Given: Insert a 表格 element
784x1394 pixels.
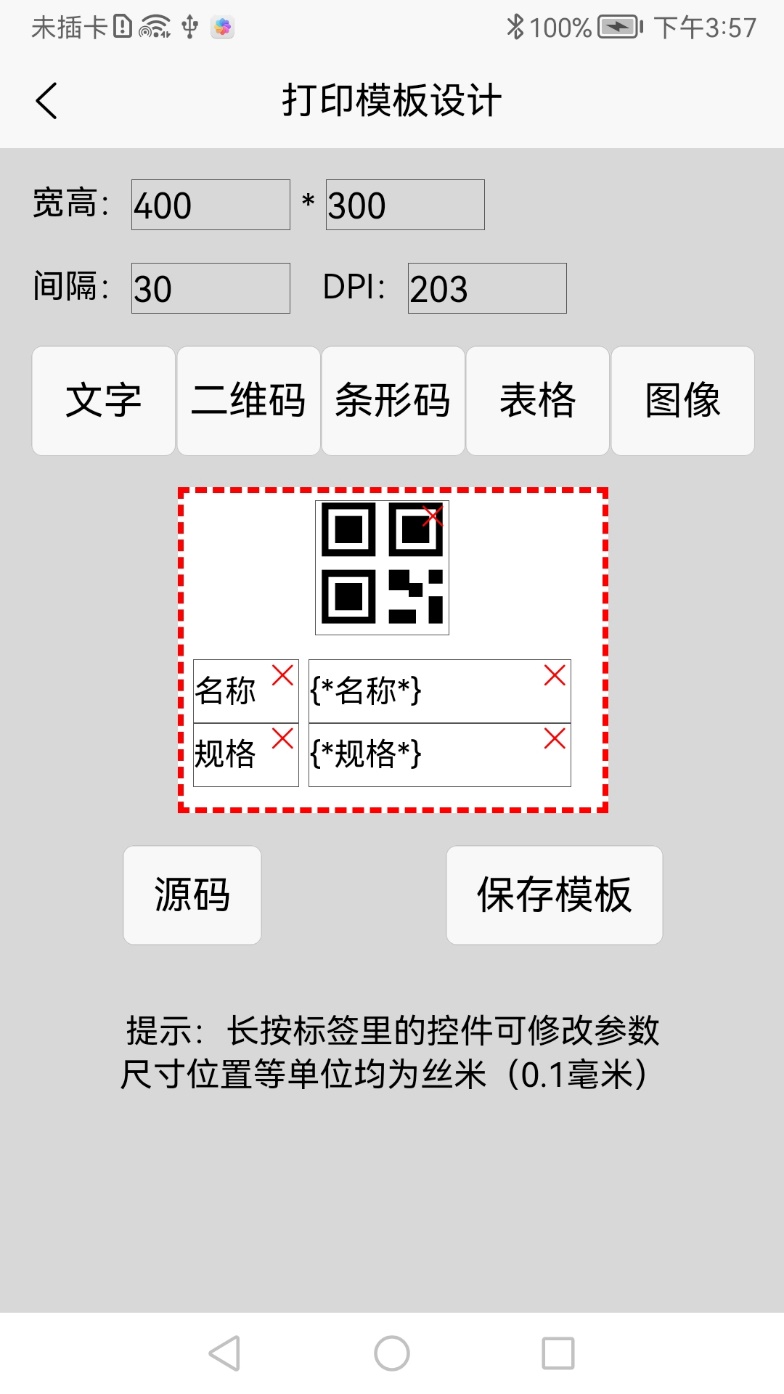Looking at the screenshot, I should (538, 401).
